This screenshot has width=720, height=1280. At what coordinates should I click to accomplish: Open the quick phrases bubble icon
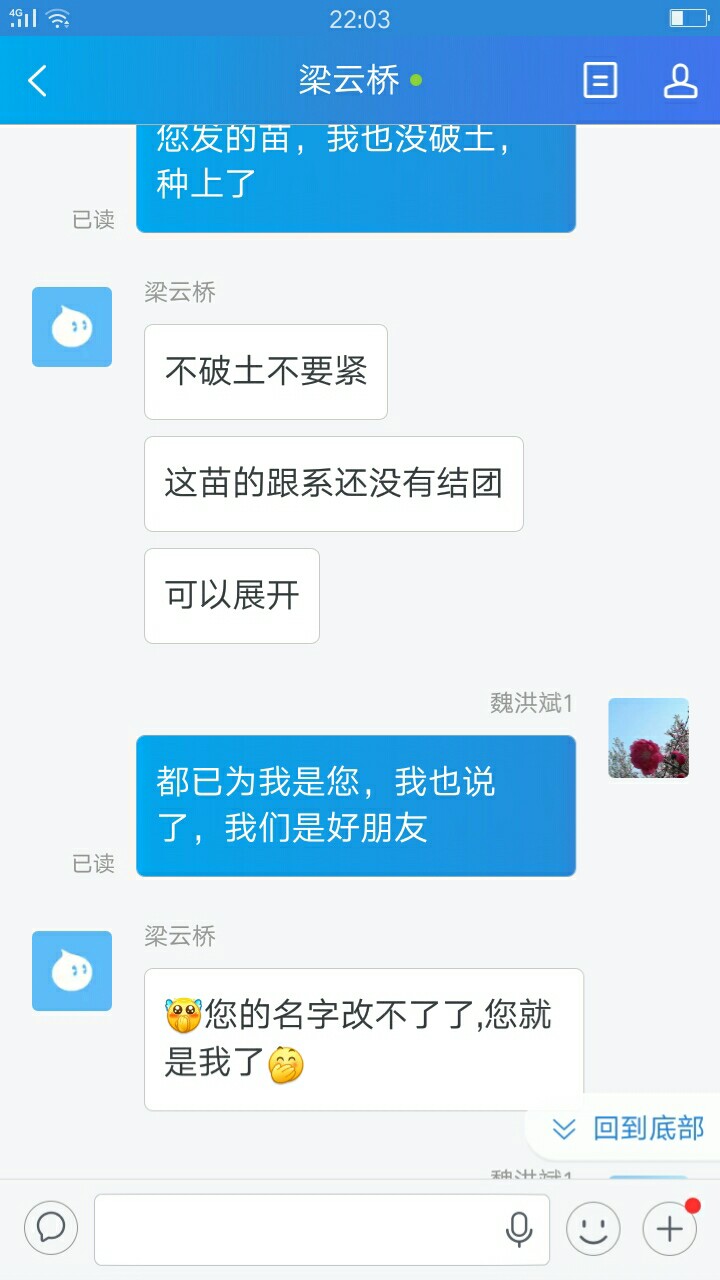pos(51,1227)
